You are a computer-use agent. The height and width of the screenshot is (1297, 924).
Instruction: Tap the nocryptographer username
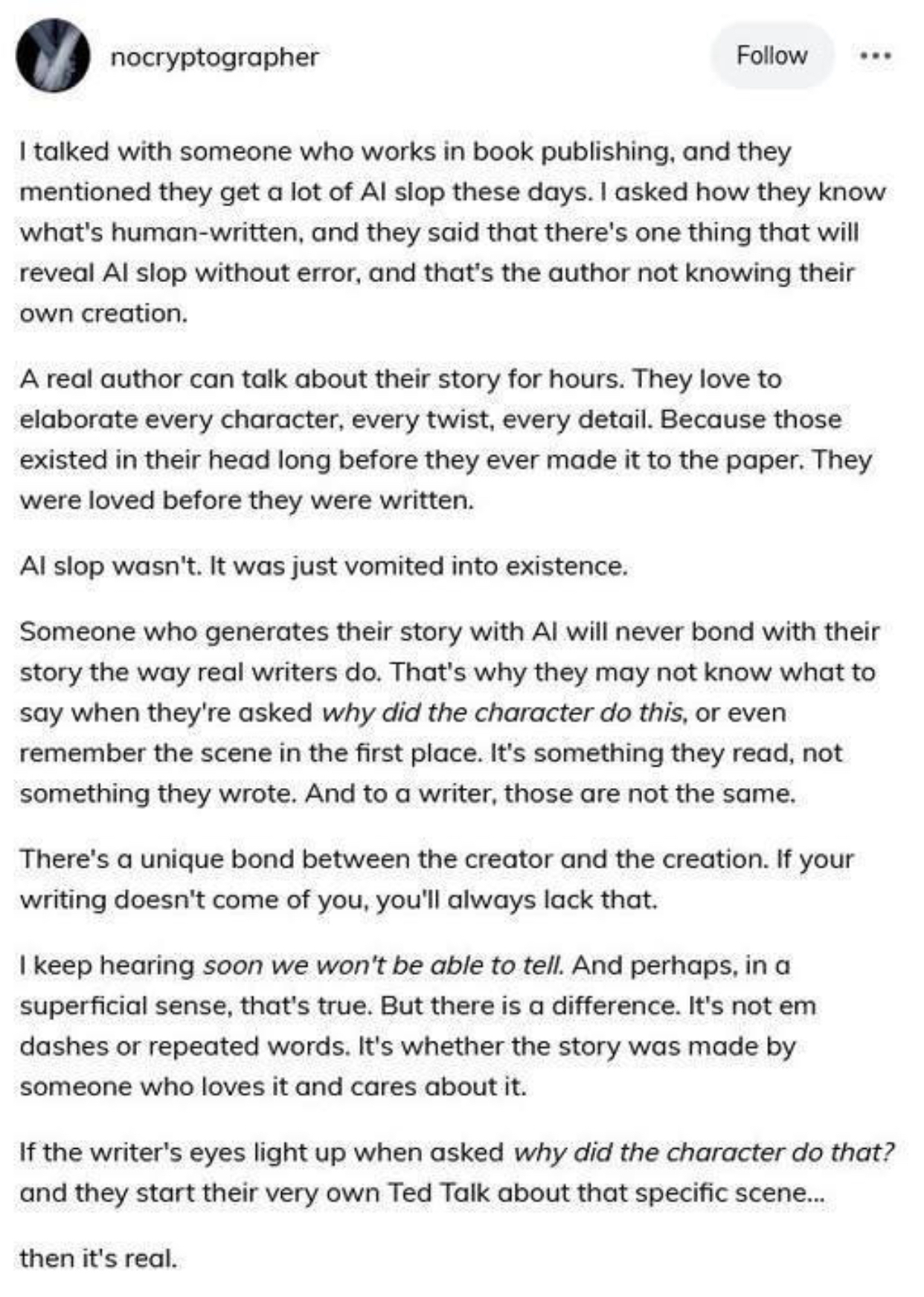(x=214, y=57)
